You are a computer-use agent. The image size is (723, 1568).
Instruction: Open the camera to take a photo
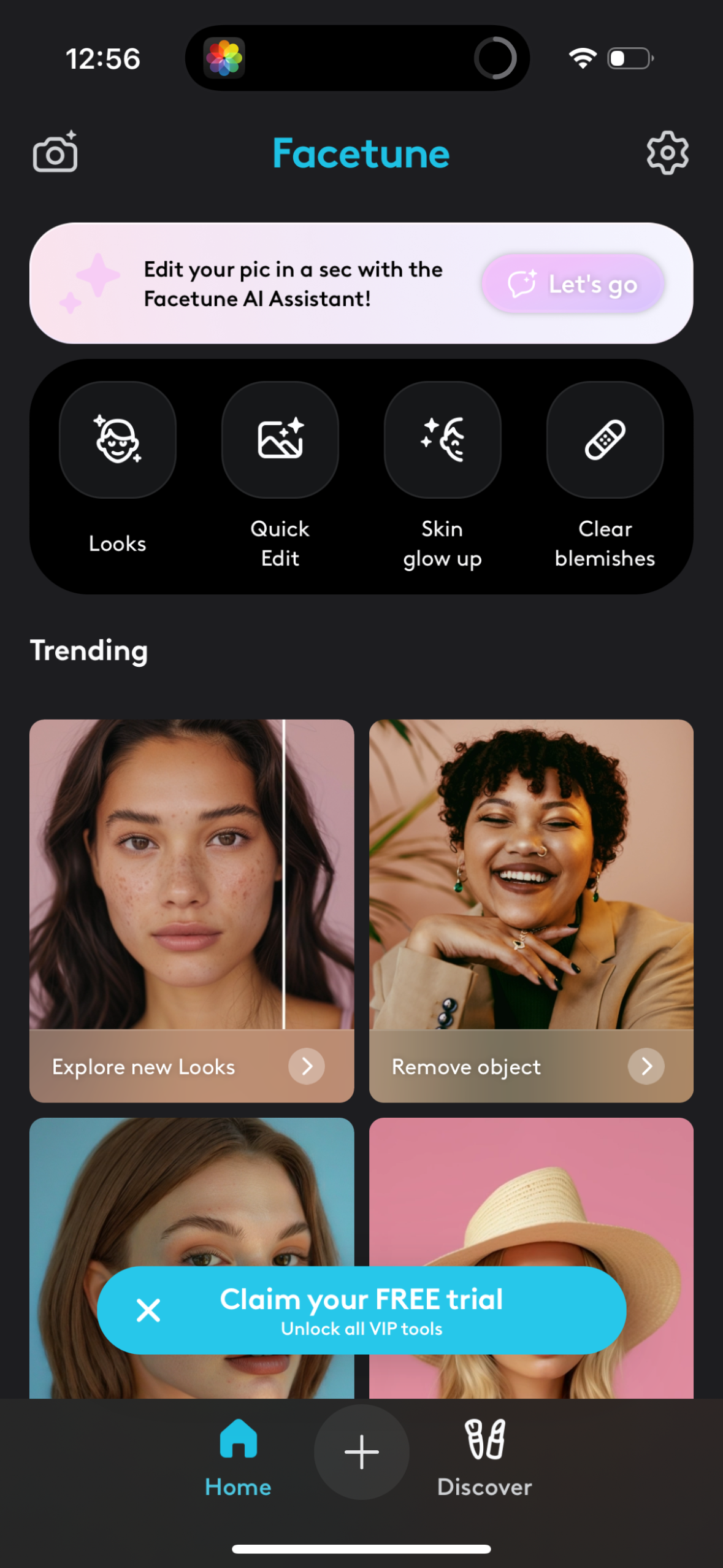[54, 153]
